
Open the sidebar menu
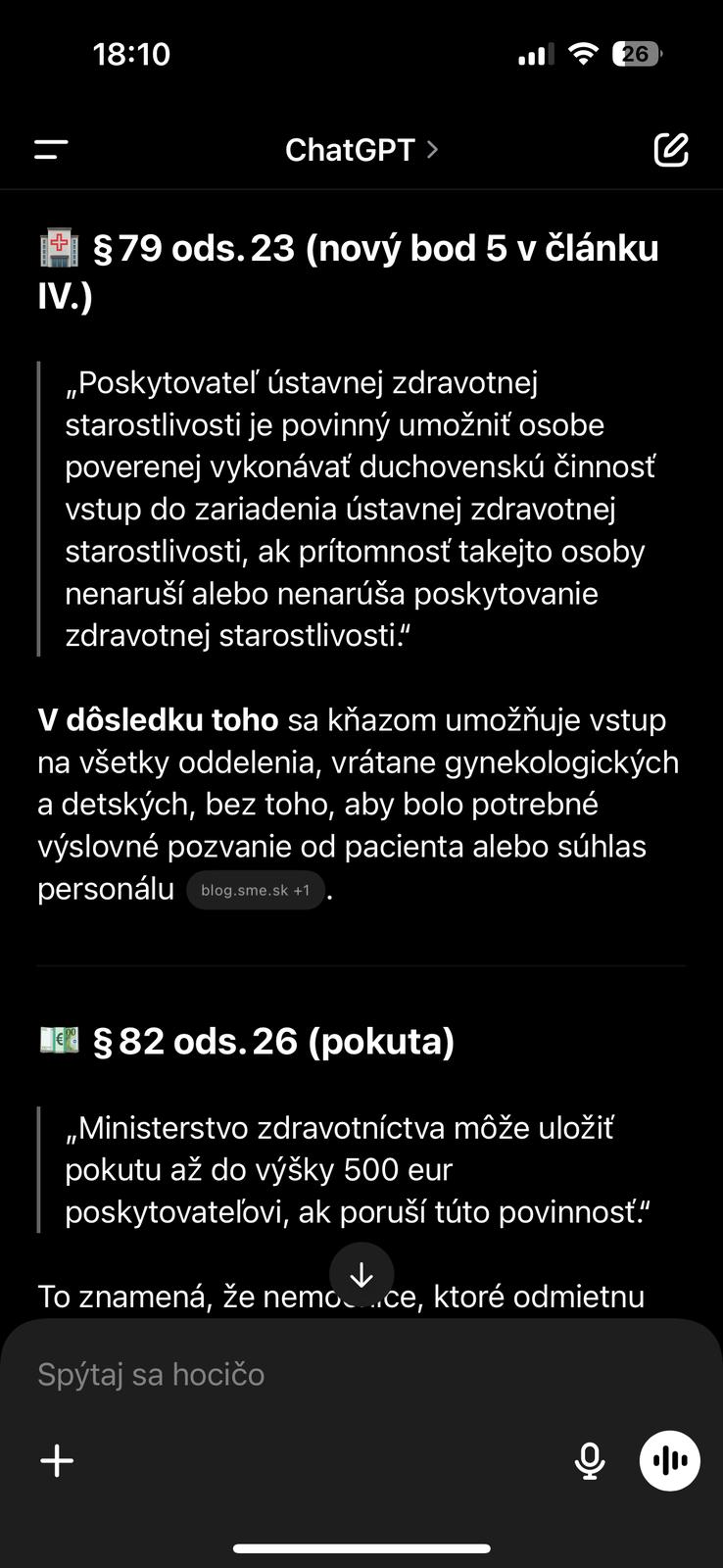(51, 150)
